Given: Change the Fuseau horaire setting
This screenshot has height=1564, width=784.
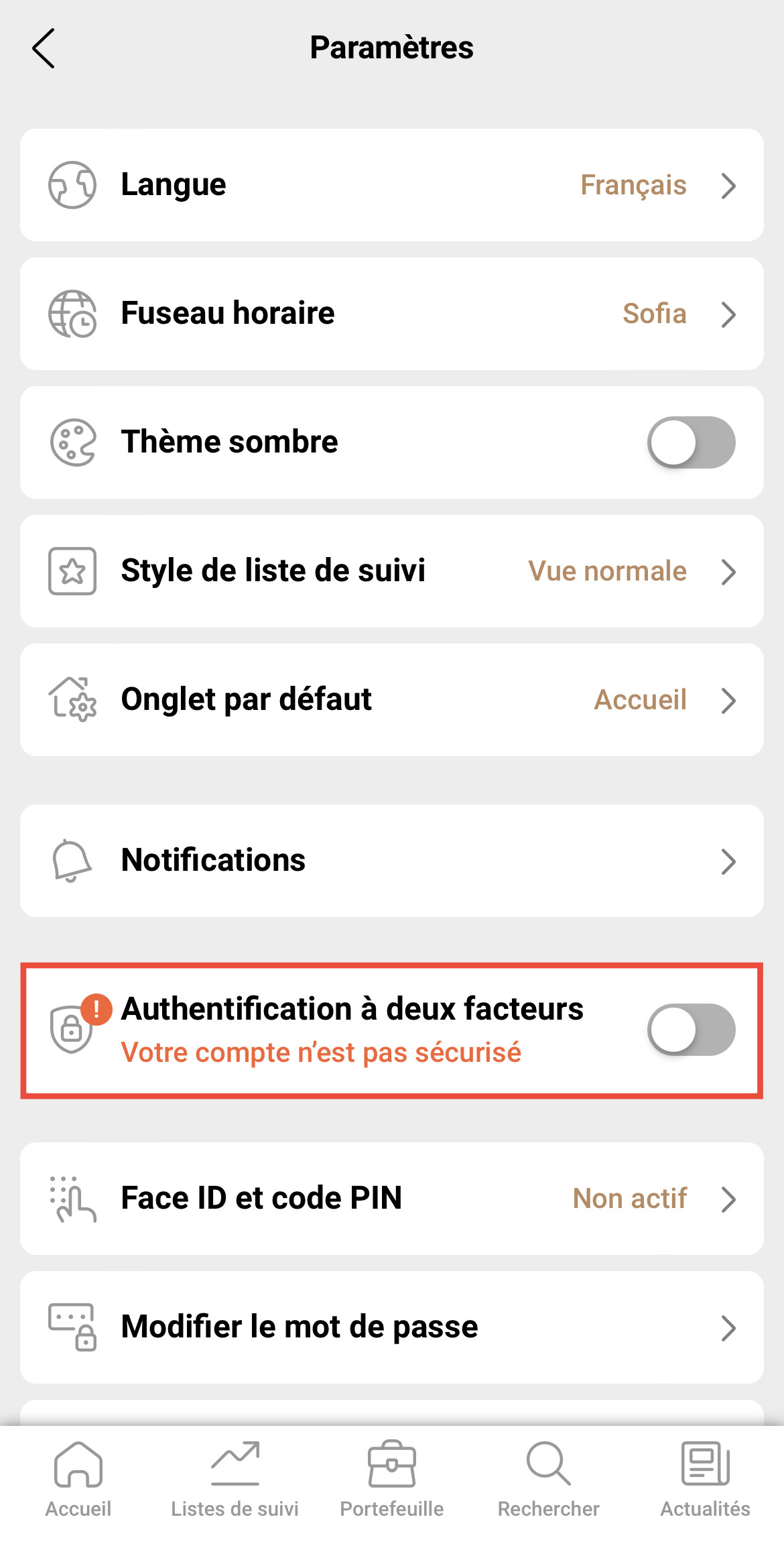Looking at the screenshot, I should (x=392, y=314).
